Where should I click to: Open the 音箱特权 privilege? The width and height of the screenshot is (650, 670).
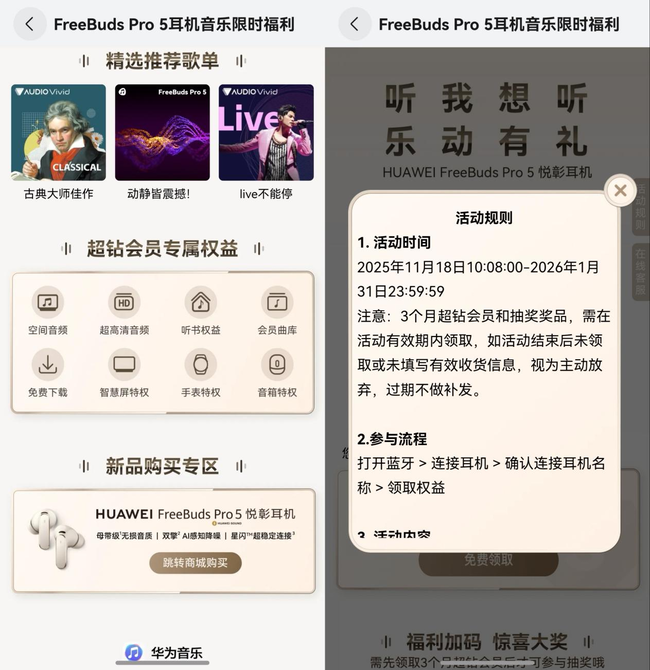[277, 372]
